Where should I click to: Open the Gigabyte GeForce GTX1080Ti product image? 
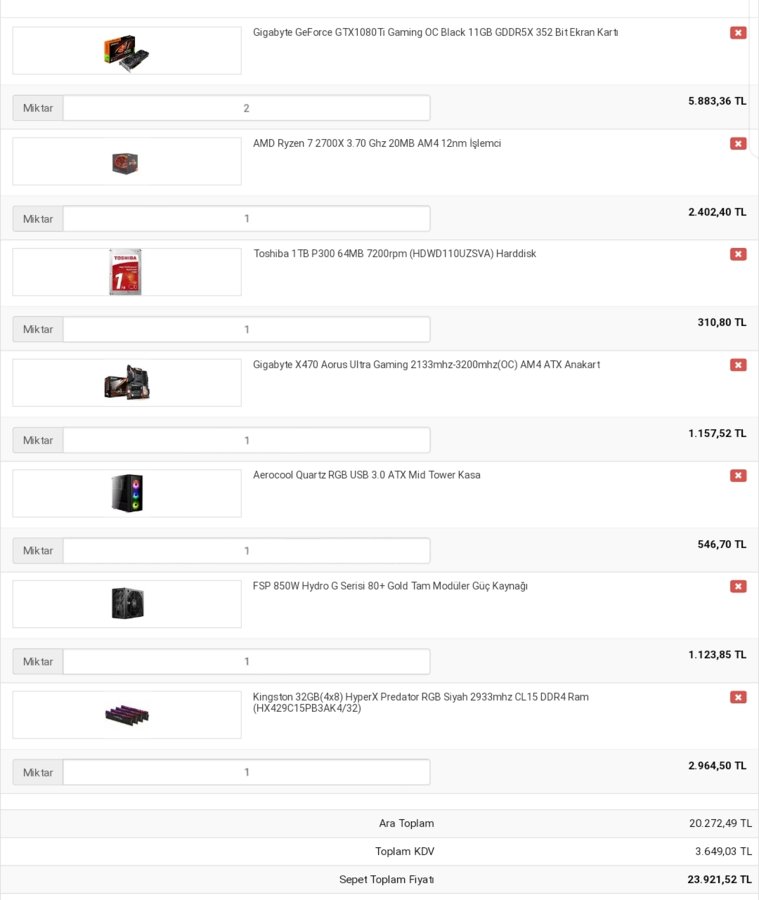[126, 51]
